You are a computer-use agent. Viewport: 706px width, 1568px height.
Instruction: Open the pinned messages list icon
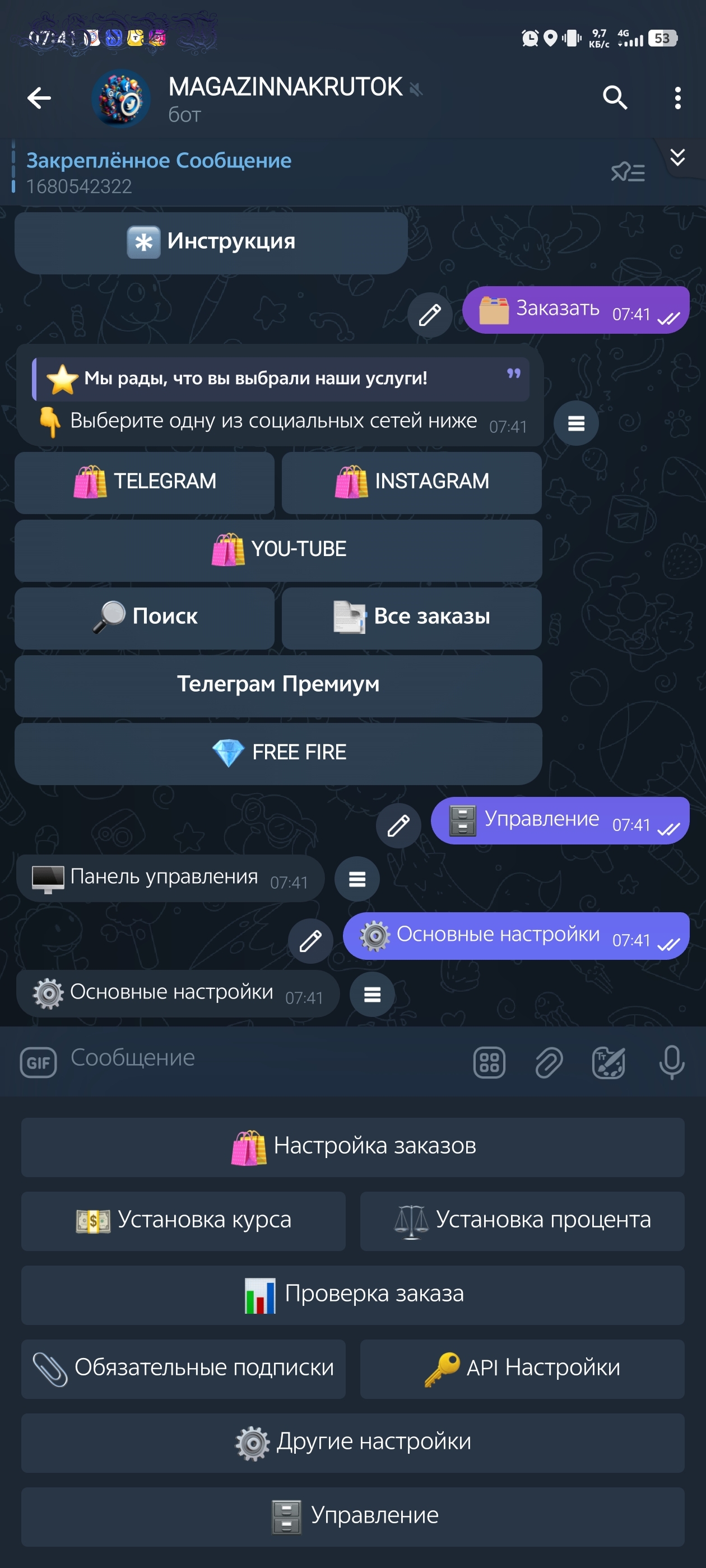628,173
